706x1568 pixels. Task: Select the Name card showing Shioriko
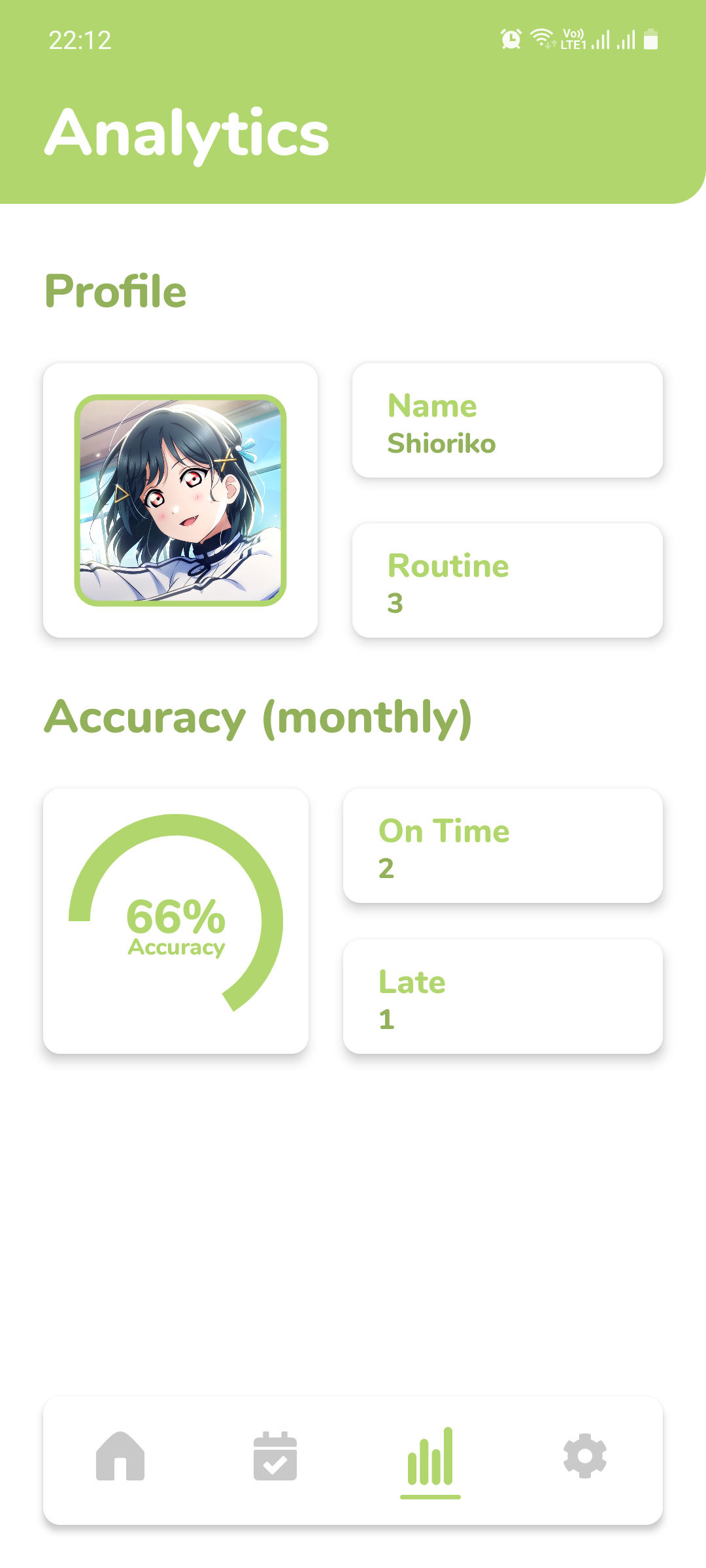tap(507, 421)
